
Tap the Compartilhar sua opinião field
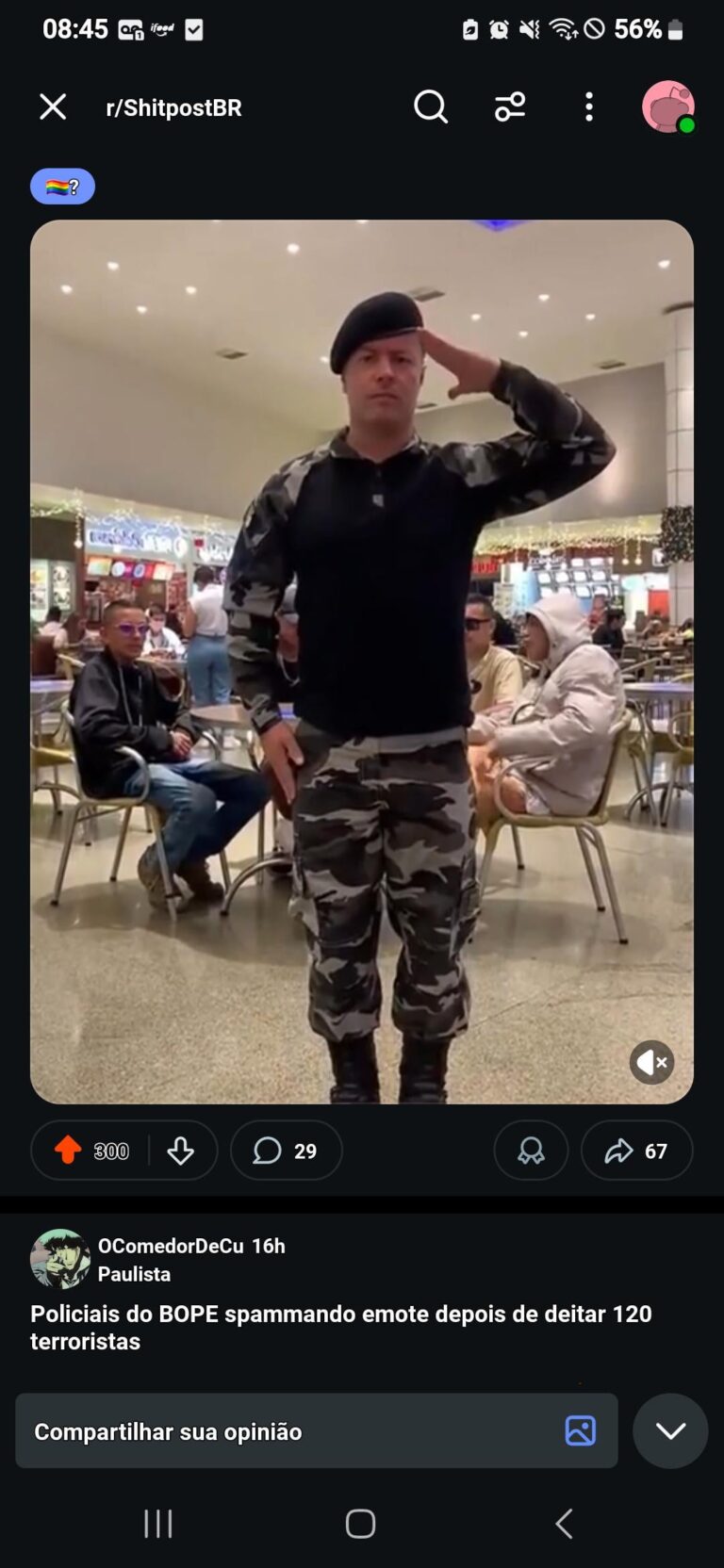point(283,1431)
